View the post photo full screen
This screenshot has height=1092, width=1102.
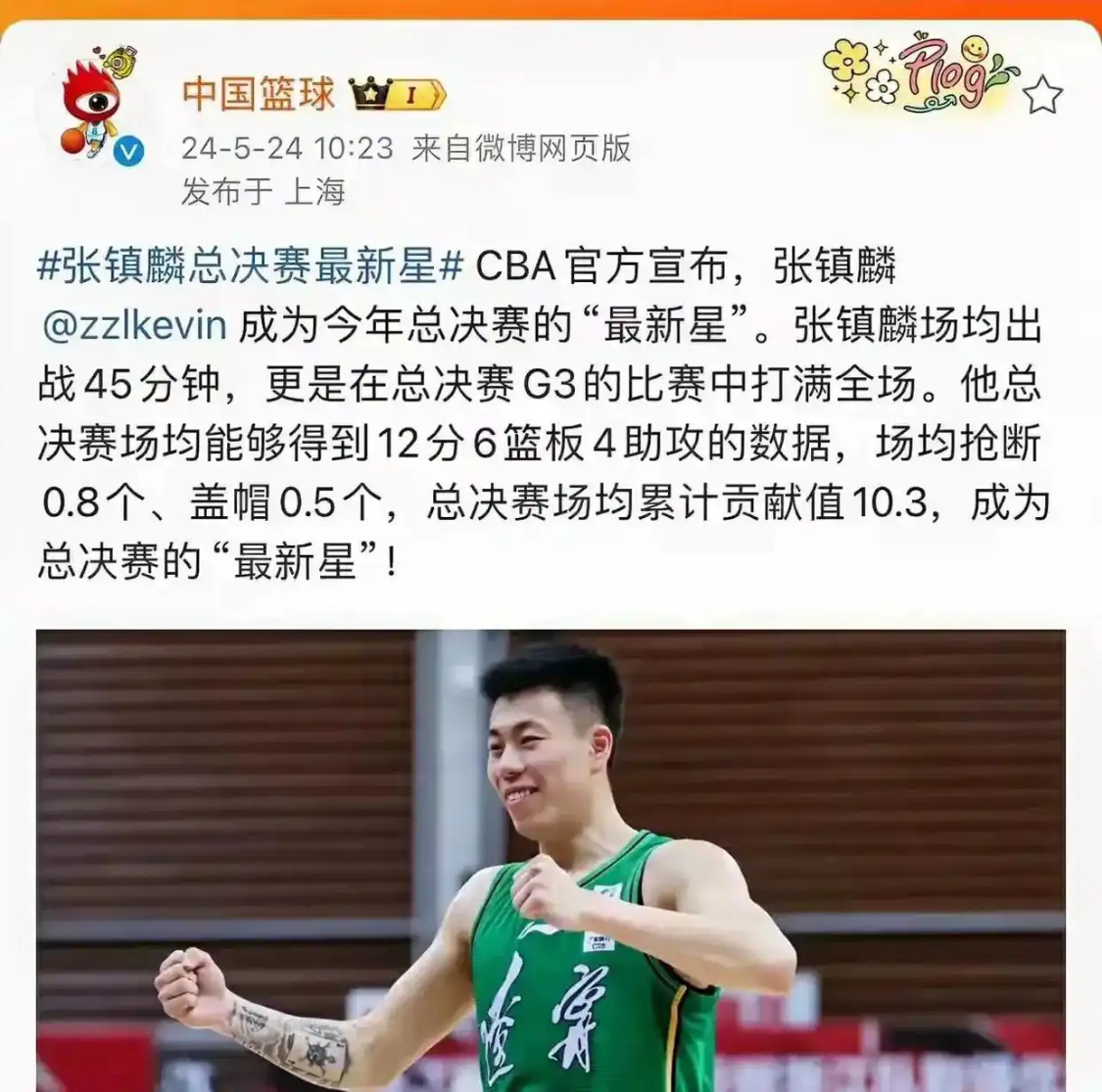click(551, 860)
